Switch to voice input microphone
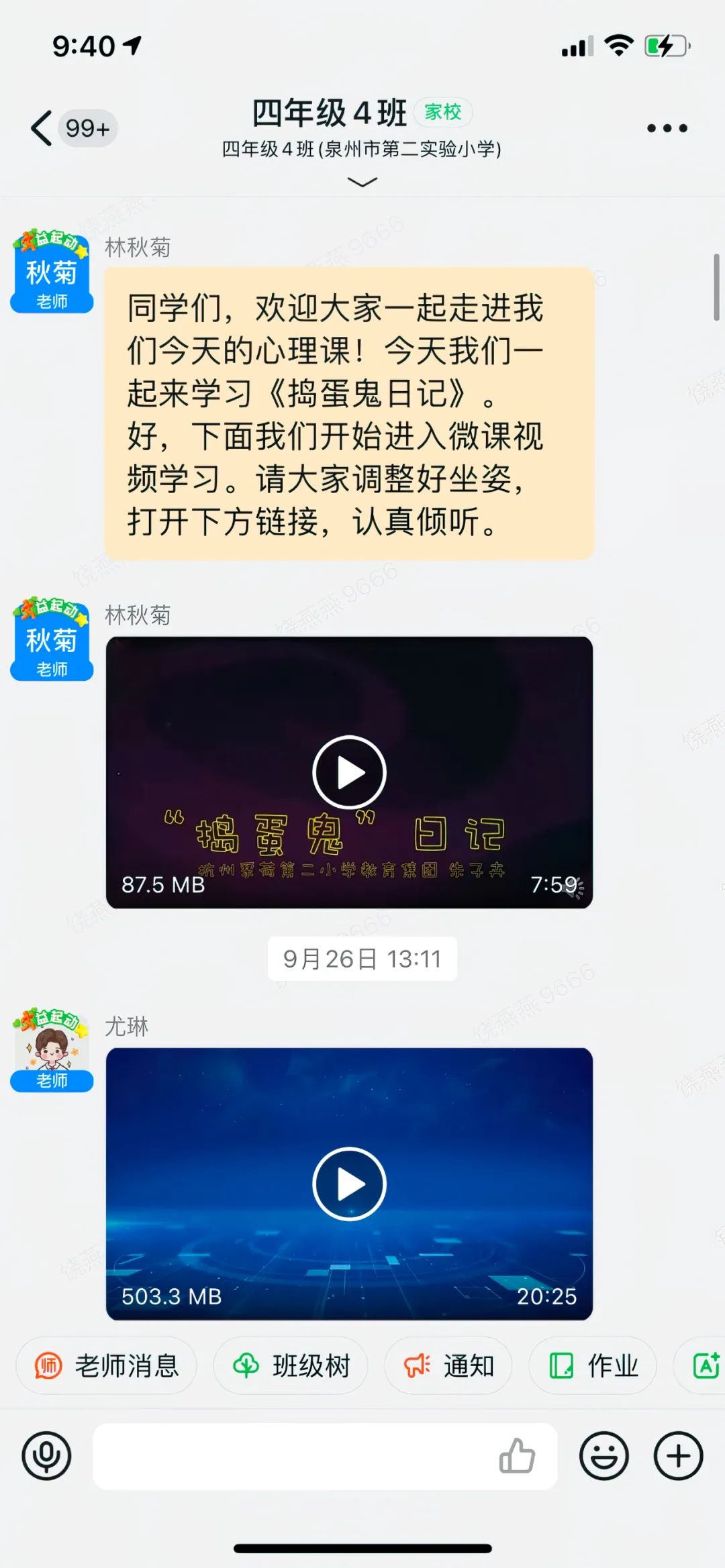The height and width of the screenshot is (1568, 725). point(46,1456)
